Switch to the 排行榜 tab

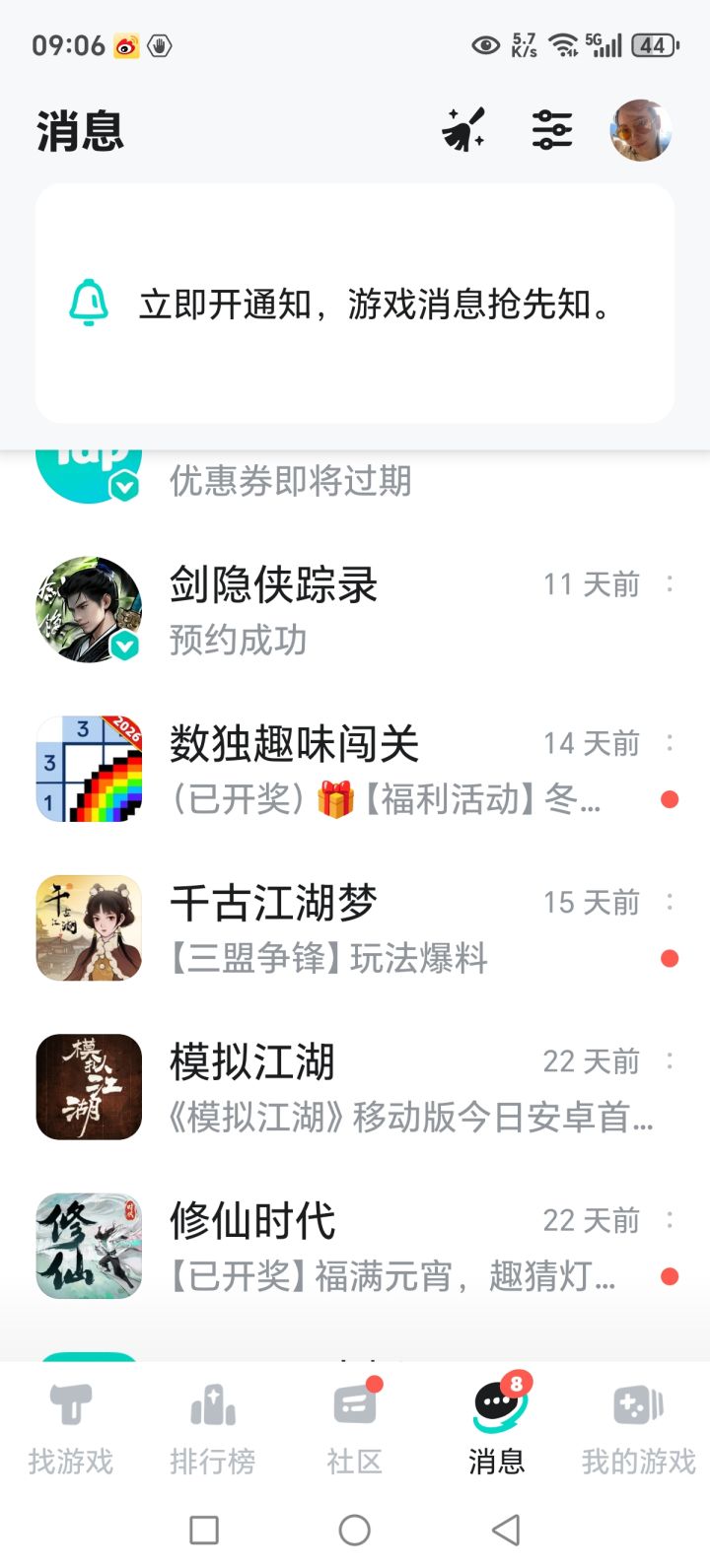[212, 1426]
